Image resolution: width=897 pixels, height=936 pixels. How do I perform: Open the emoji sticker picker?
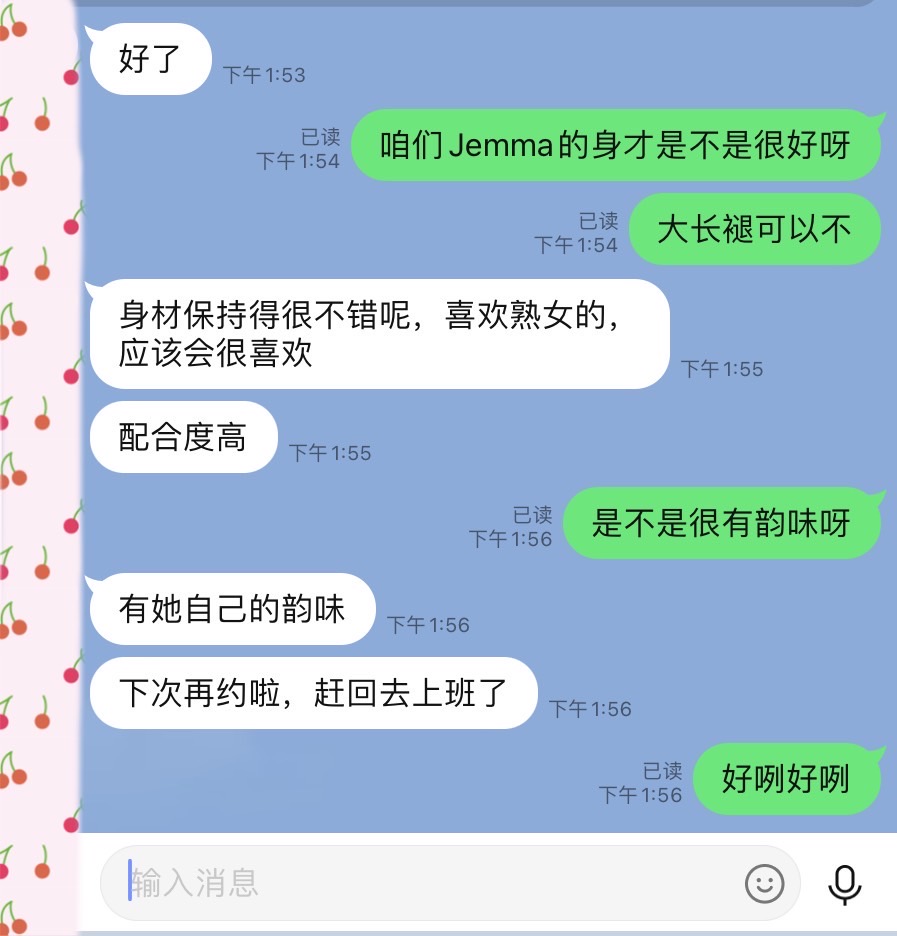765,883
